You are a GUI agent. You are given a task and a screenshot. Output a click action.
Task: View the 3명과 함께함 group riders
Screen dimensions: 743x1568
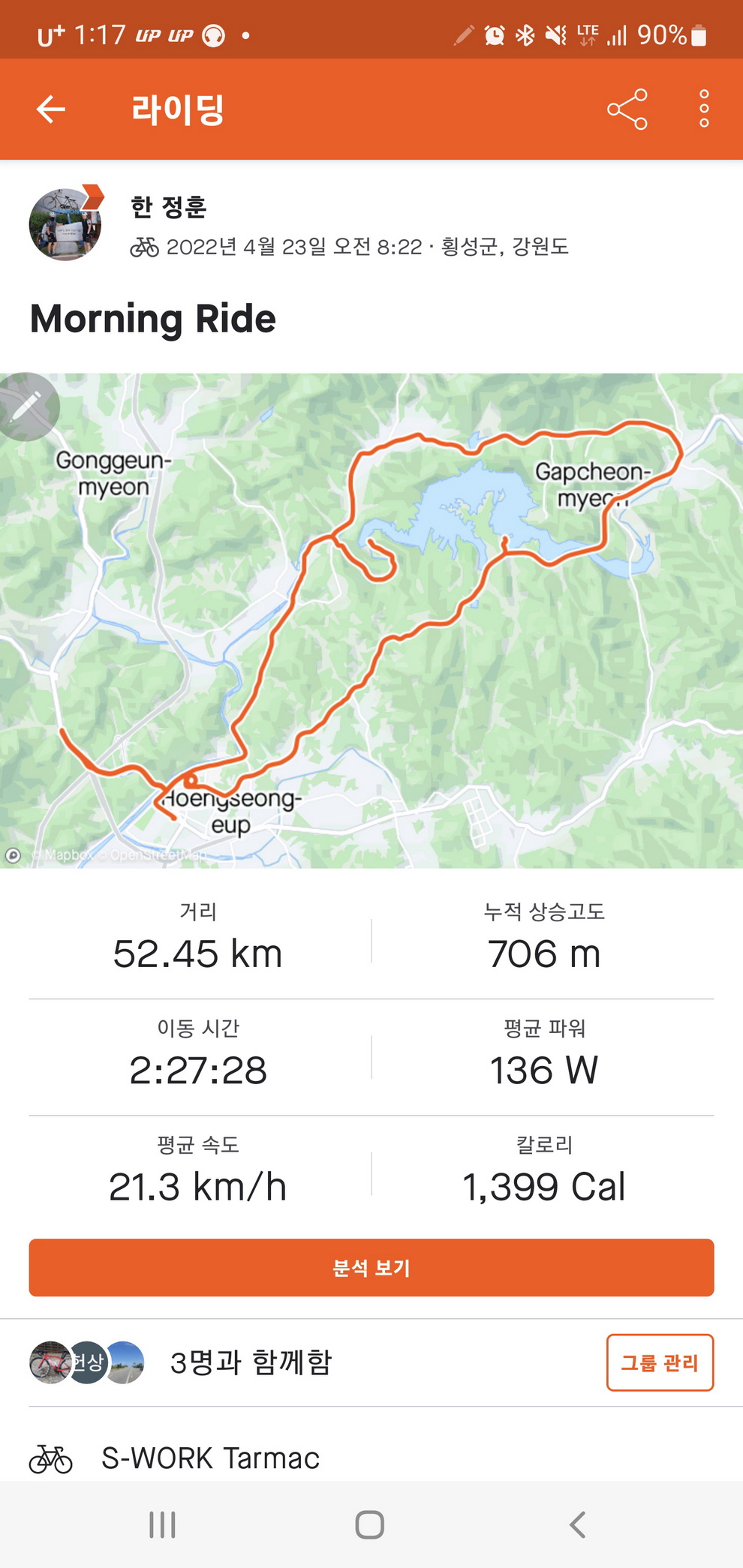coord(251,1362)
